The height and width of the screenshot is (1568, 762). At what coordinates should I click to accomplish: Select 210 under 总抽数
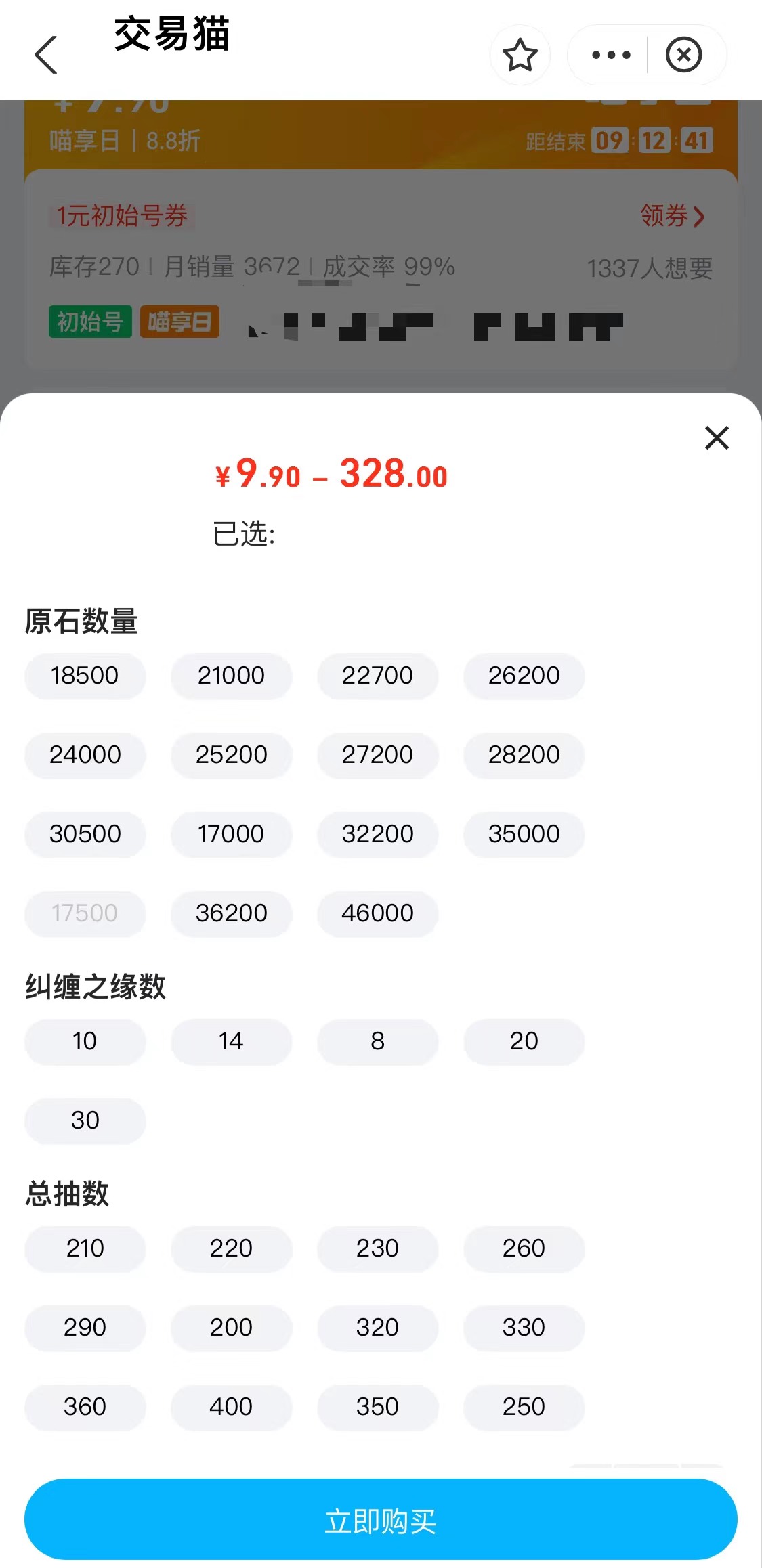[x=85, y=1248]
